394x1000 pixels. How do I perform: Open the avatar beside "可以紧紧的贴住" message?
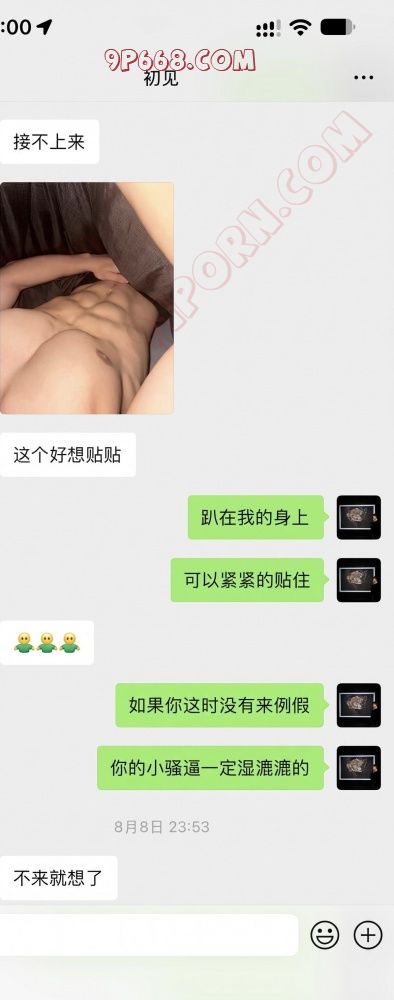coord(358,580)
